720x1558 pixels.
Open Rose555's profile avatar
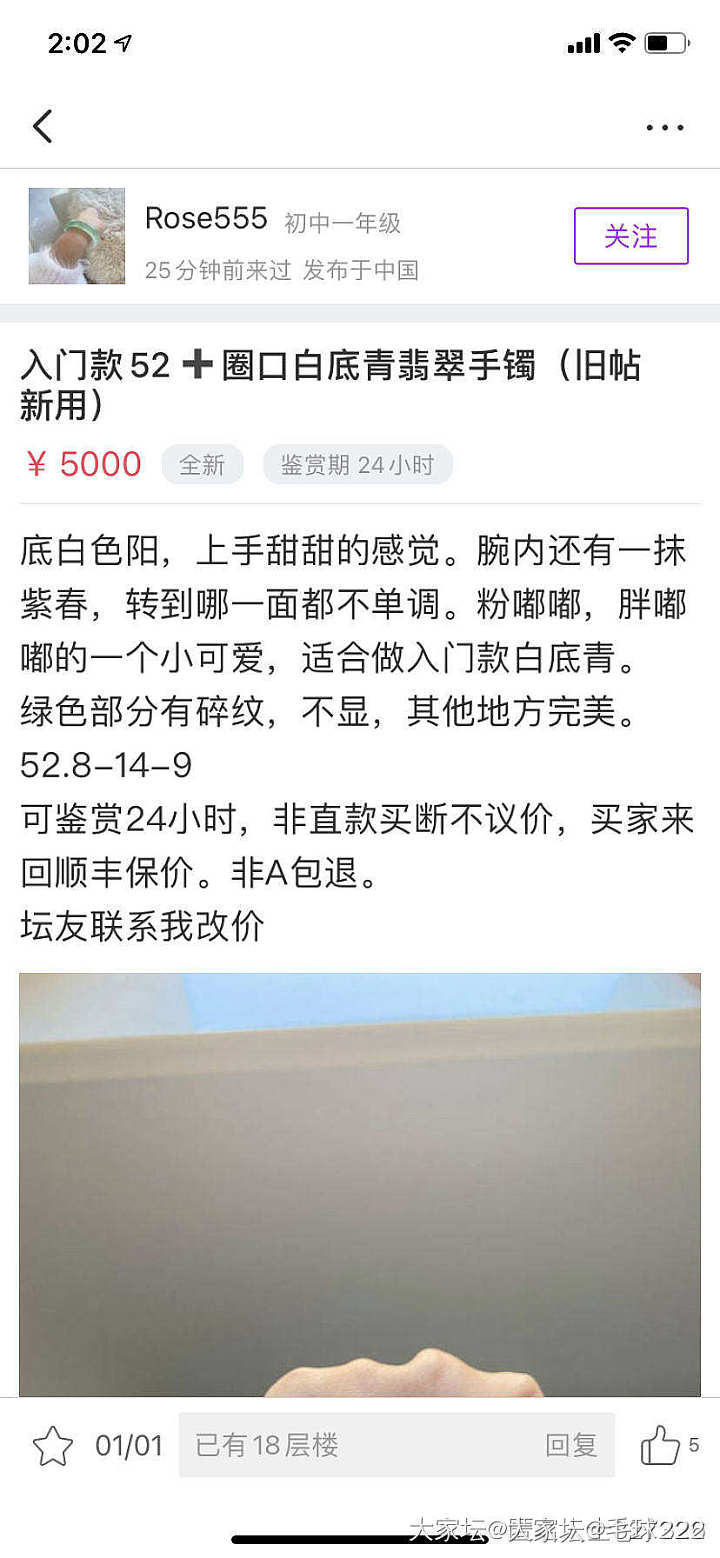tap(77, 236)
